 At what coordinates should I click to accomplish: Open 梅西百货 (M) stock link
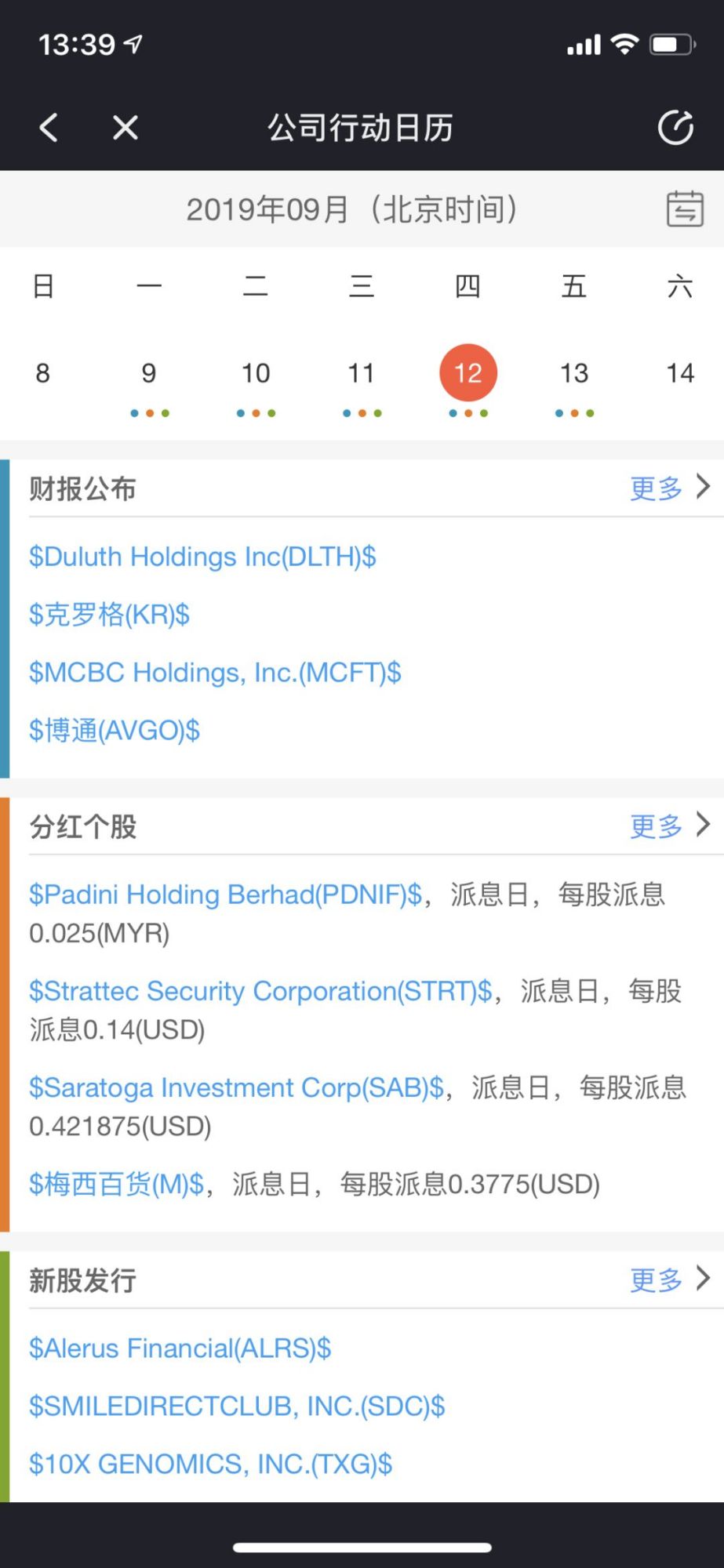click(117, 1184)
